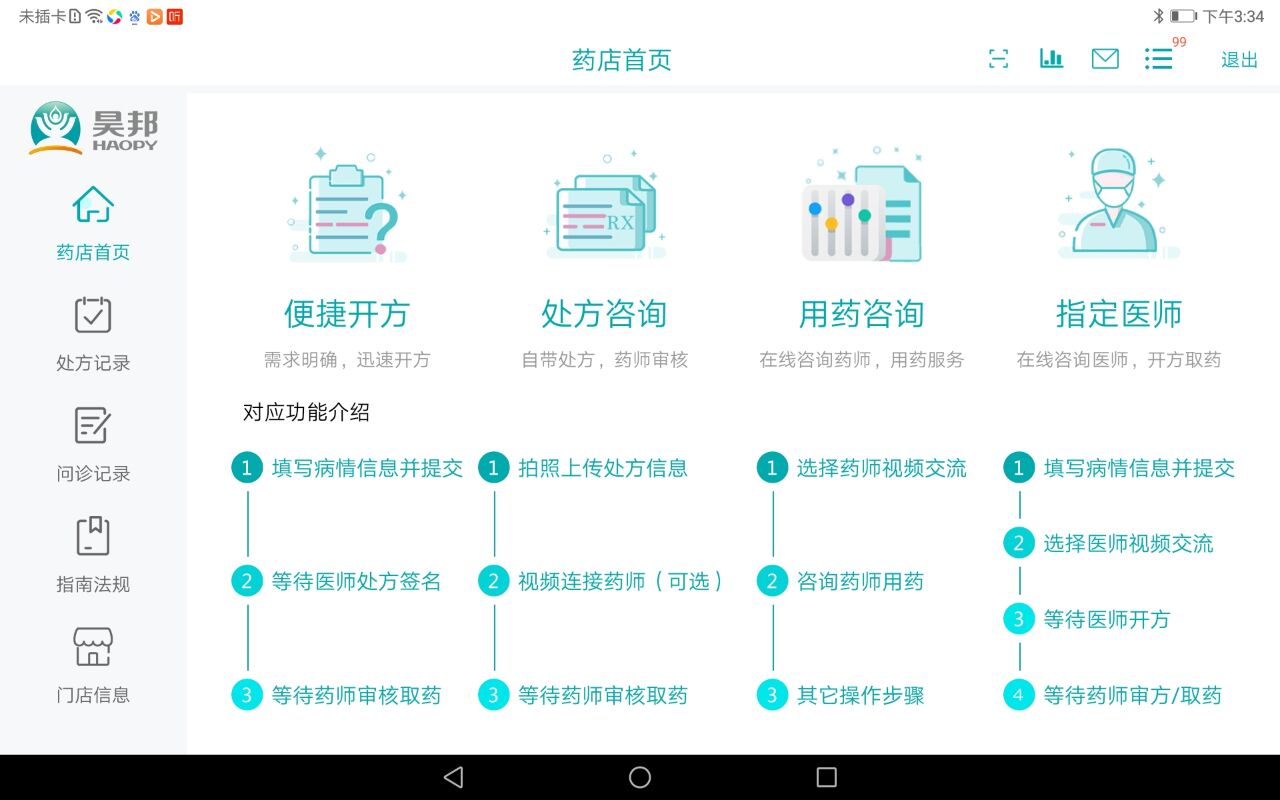Open the list icon with 99 badge
The image size is (1280, 800).
click(1159, 59)
